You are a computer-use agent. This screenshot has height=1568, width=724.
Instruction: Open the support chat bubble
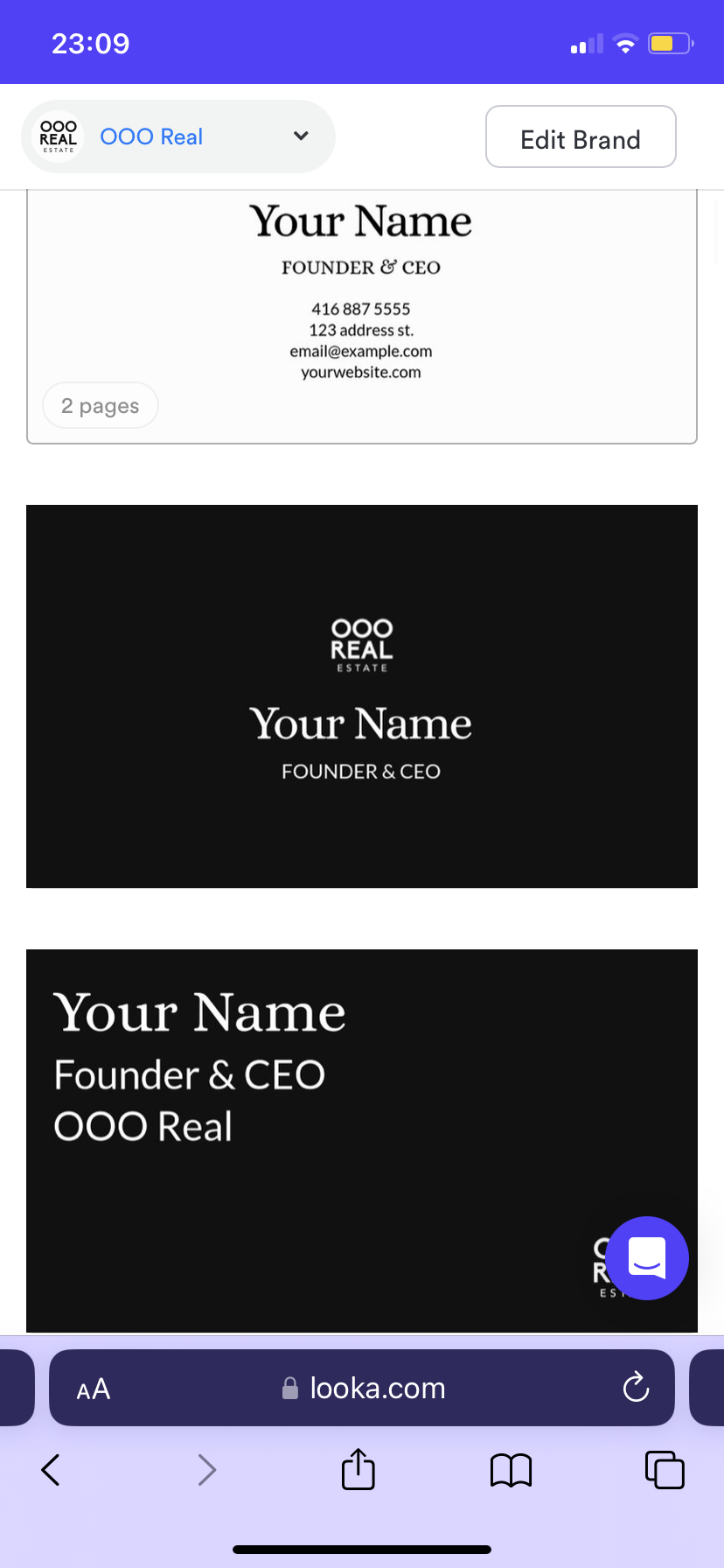coord(646,1258)
